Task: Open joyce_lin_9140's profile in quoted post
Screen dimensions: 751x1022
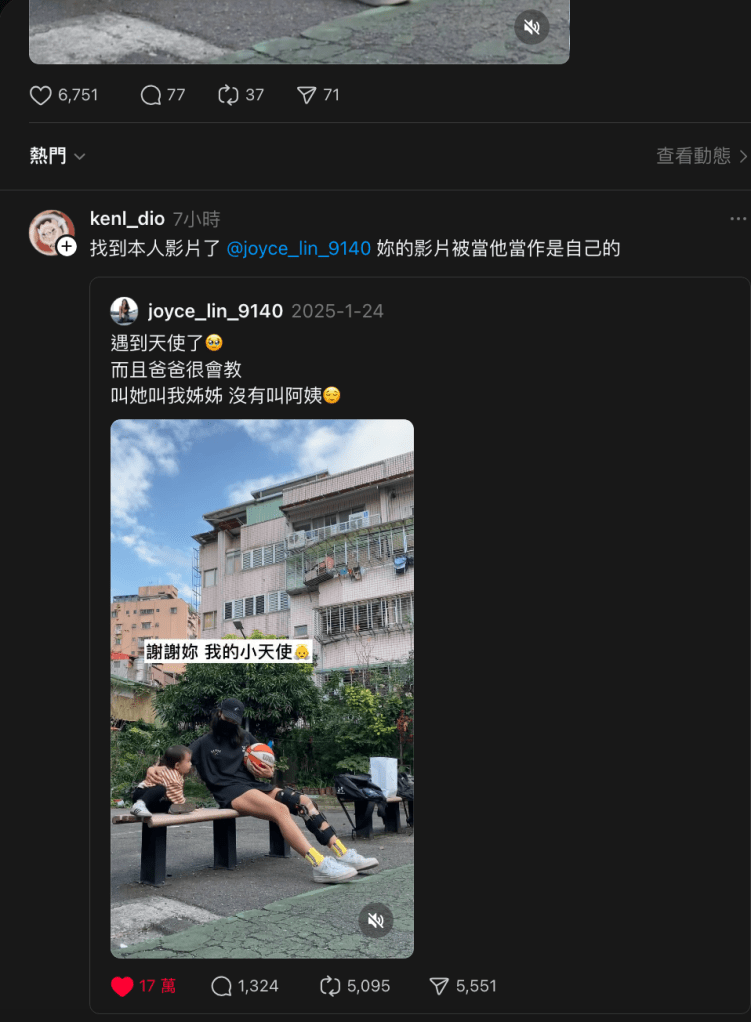Action: point(215,311)
